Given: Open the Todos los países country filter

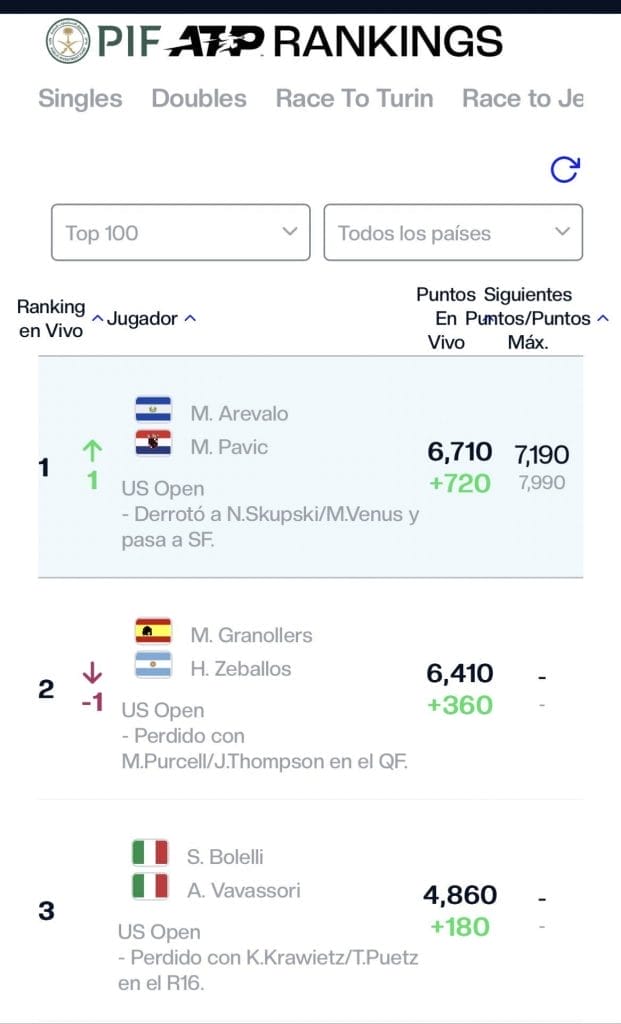Looking at the screenshot, I should (453, 233).
